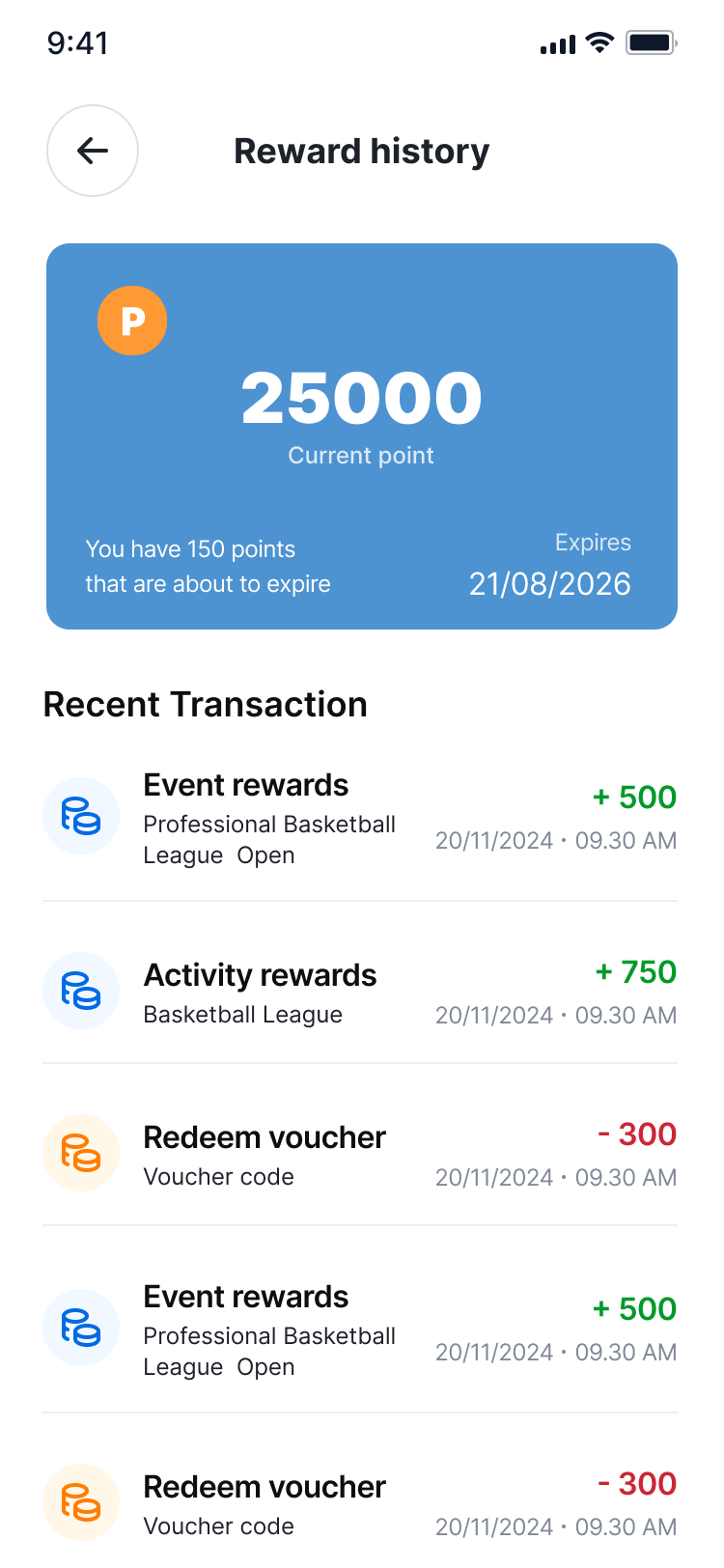Open the Activity rewards transaction
This screenshot has height=1568, width=724.
point(359,993)
